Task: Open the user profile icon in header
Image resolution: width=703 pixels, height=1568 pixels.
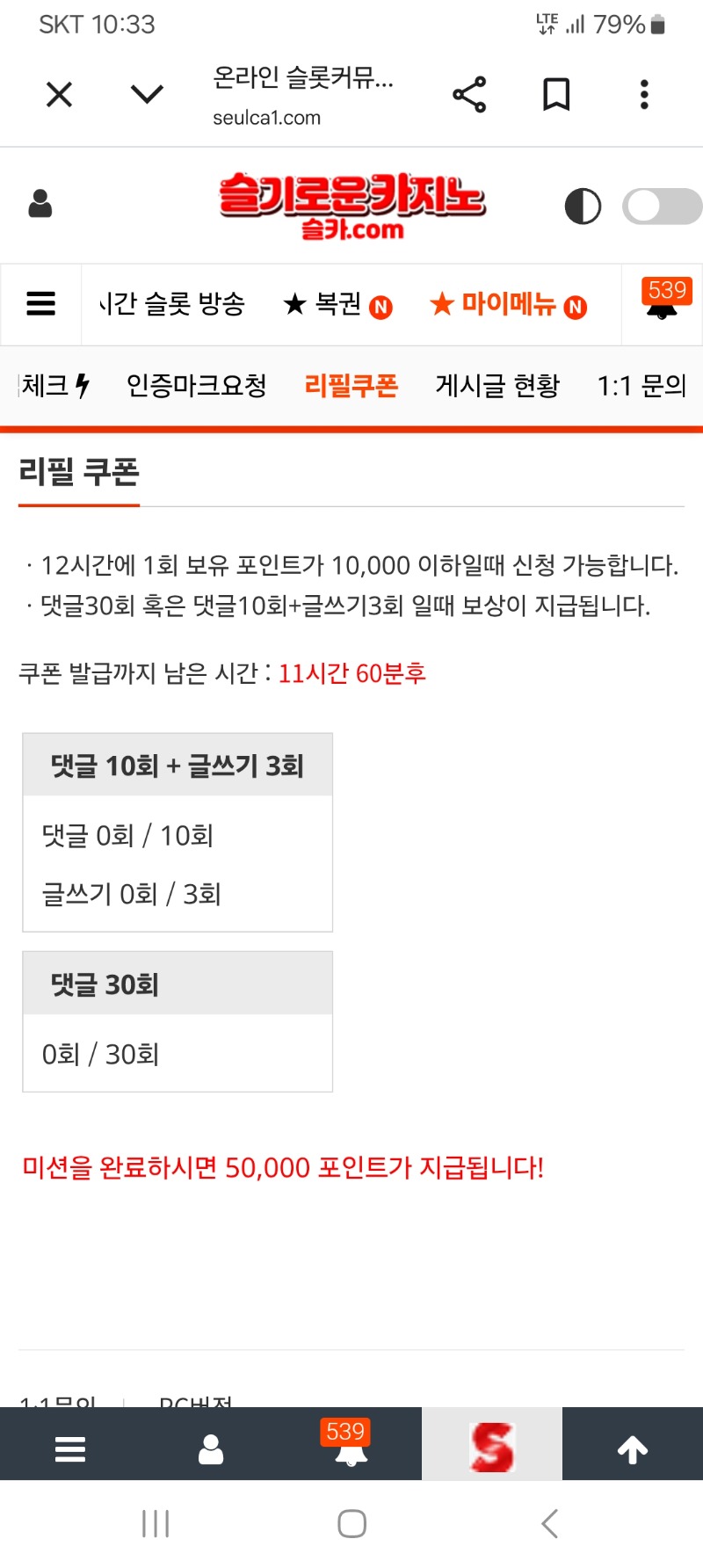Action: point(40,205)
